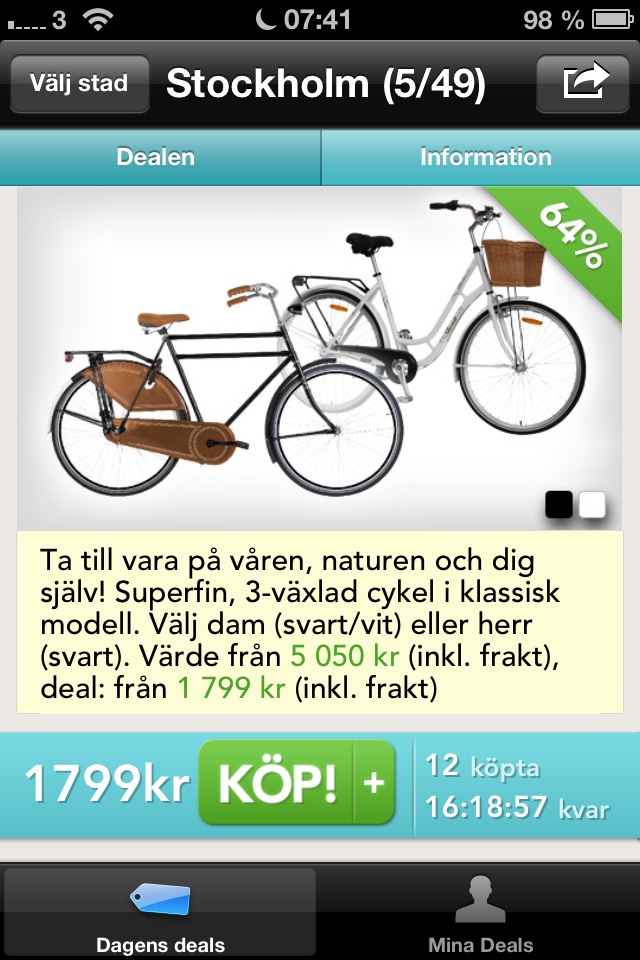Switch to the Information tab
This screenshot has width=640, height=960.
[x=485, y=157]
